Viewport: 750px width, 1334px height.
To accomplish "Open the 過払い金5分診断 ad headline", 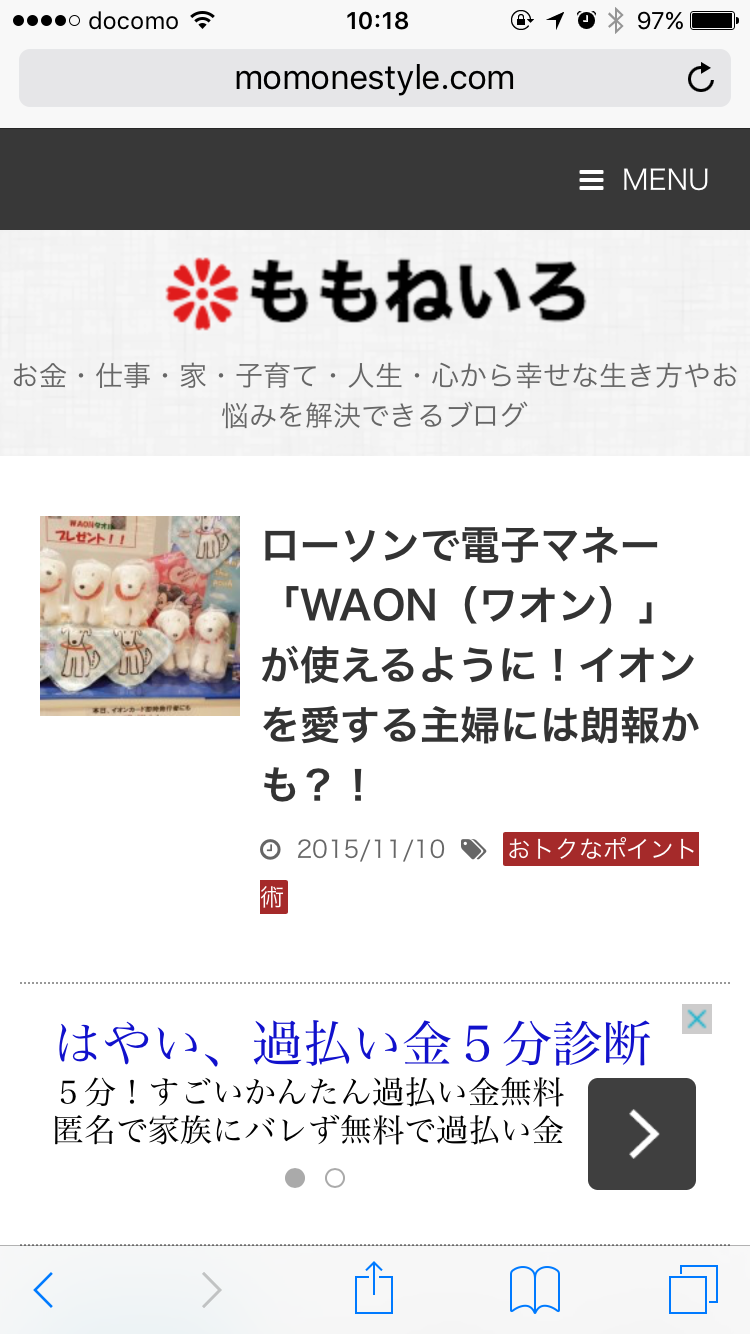I will [354, 1044].
